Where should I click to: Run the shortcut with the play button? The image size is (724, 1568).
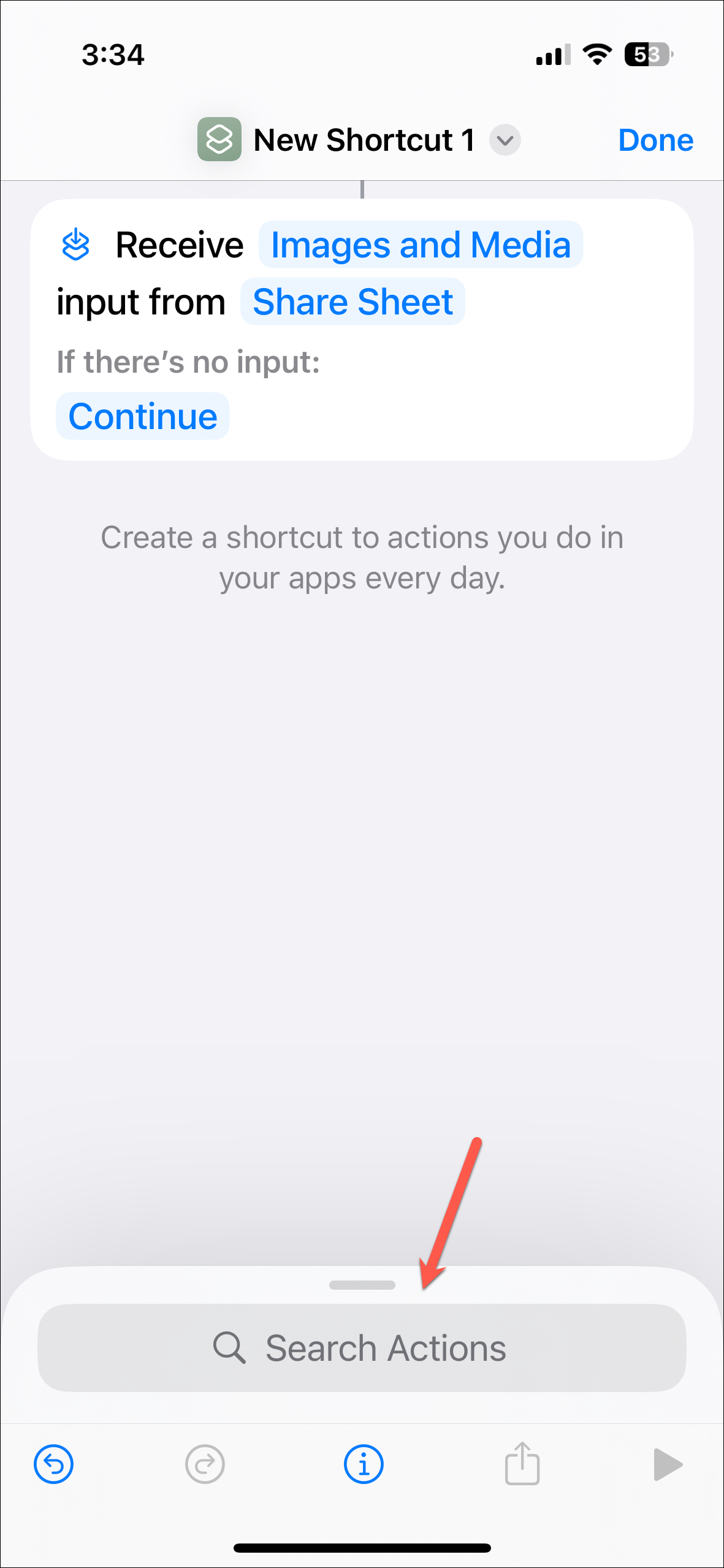point(667,1464)
